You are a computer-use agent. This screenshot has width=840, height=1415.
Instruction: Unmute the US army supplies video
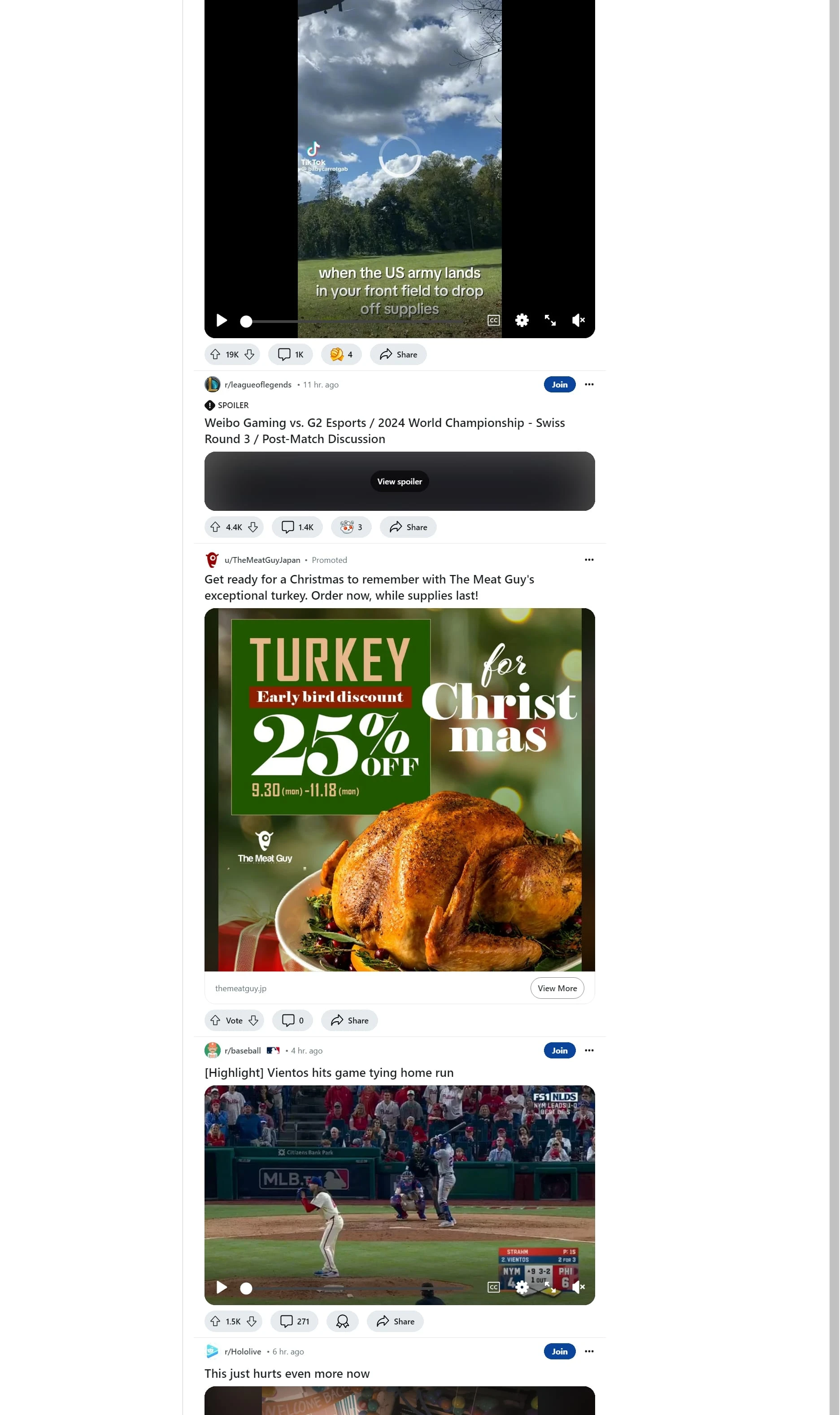click(x=578, y=320)
